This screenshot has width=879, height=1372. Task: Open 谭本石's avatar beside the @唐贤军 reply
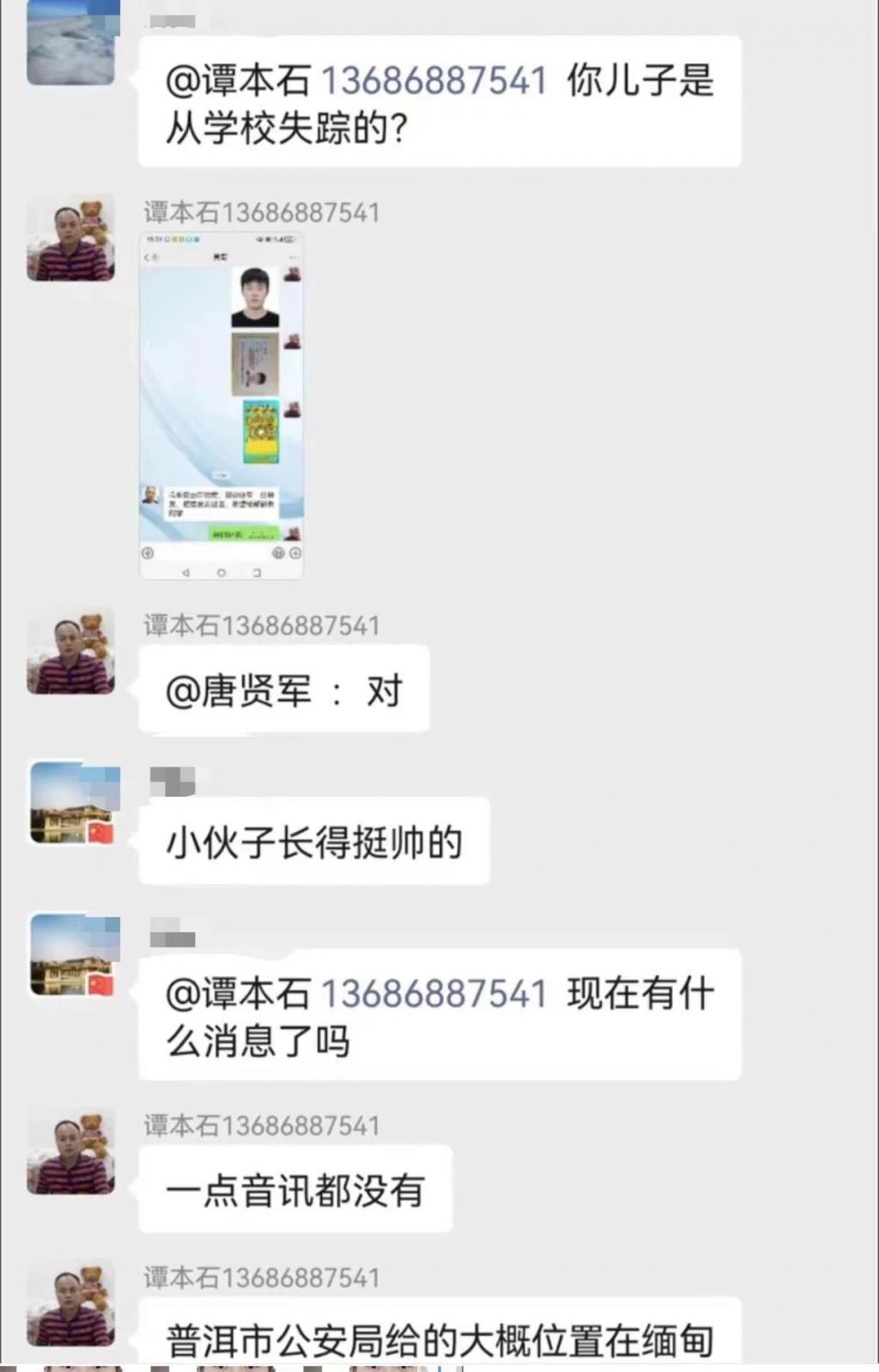click(x=70, y=653)
